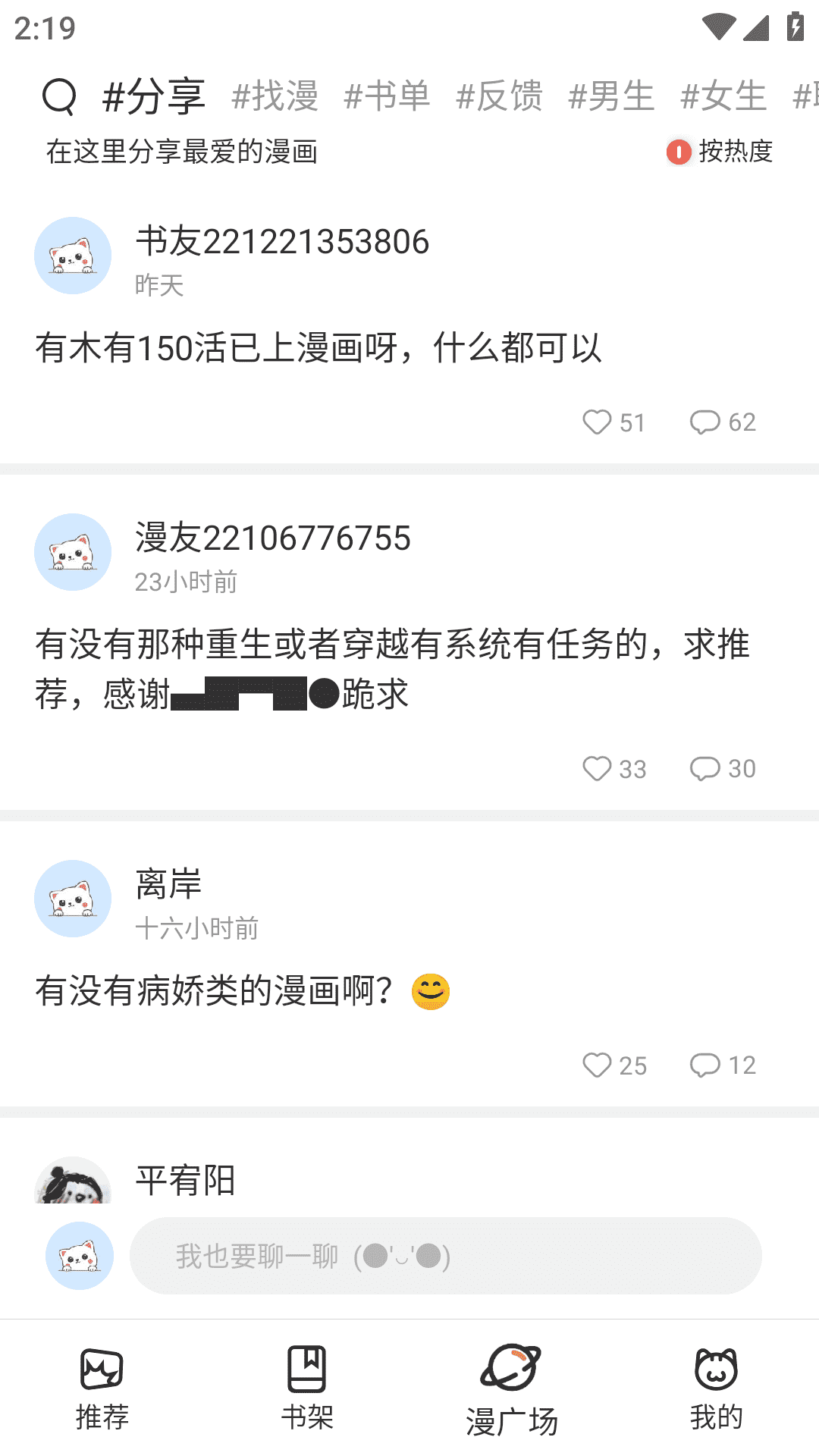Open the post from 平宥阳
The image size is (819, 1456).
tap(186, 1180)
